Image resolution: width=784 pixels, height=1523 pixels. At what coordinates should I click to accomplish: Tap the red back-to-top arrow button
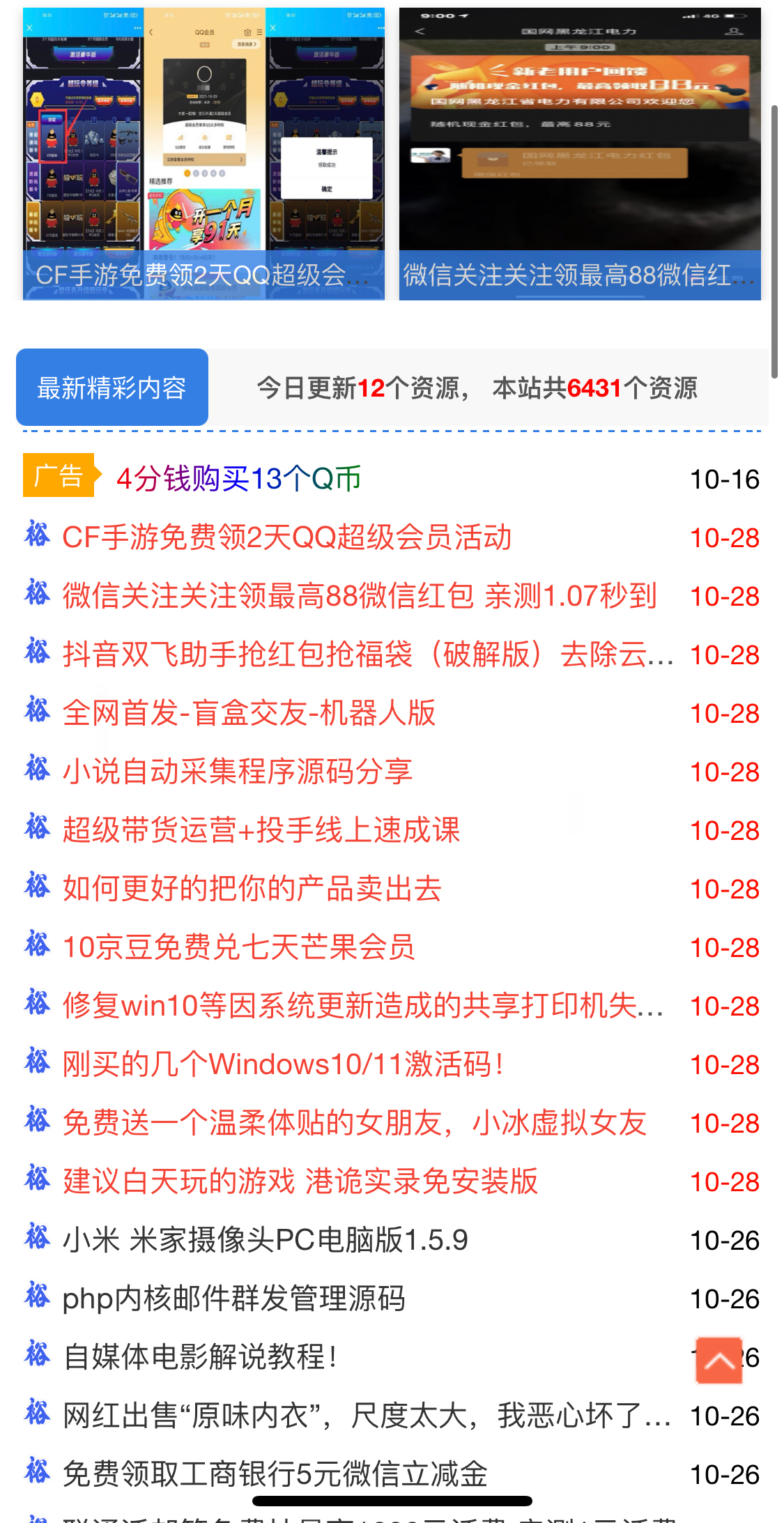coord(718,1360)
